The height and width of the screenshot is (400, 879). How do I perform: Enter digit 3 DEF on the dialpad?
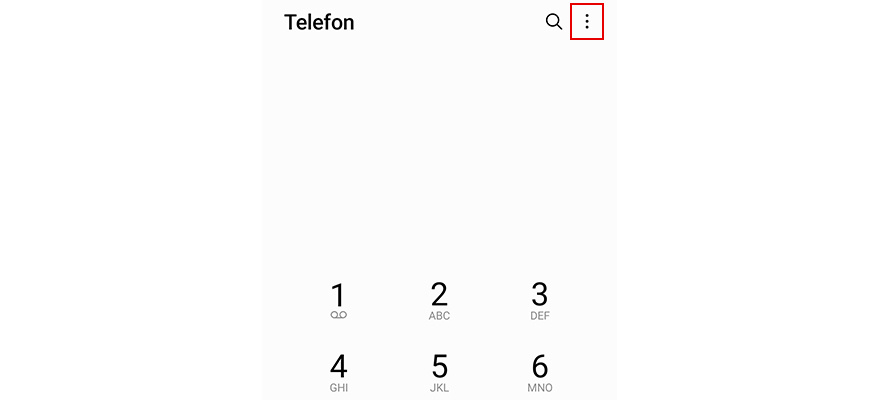[540, 301]
